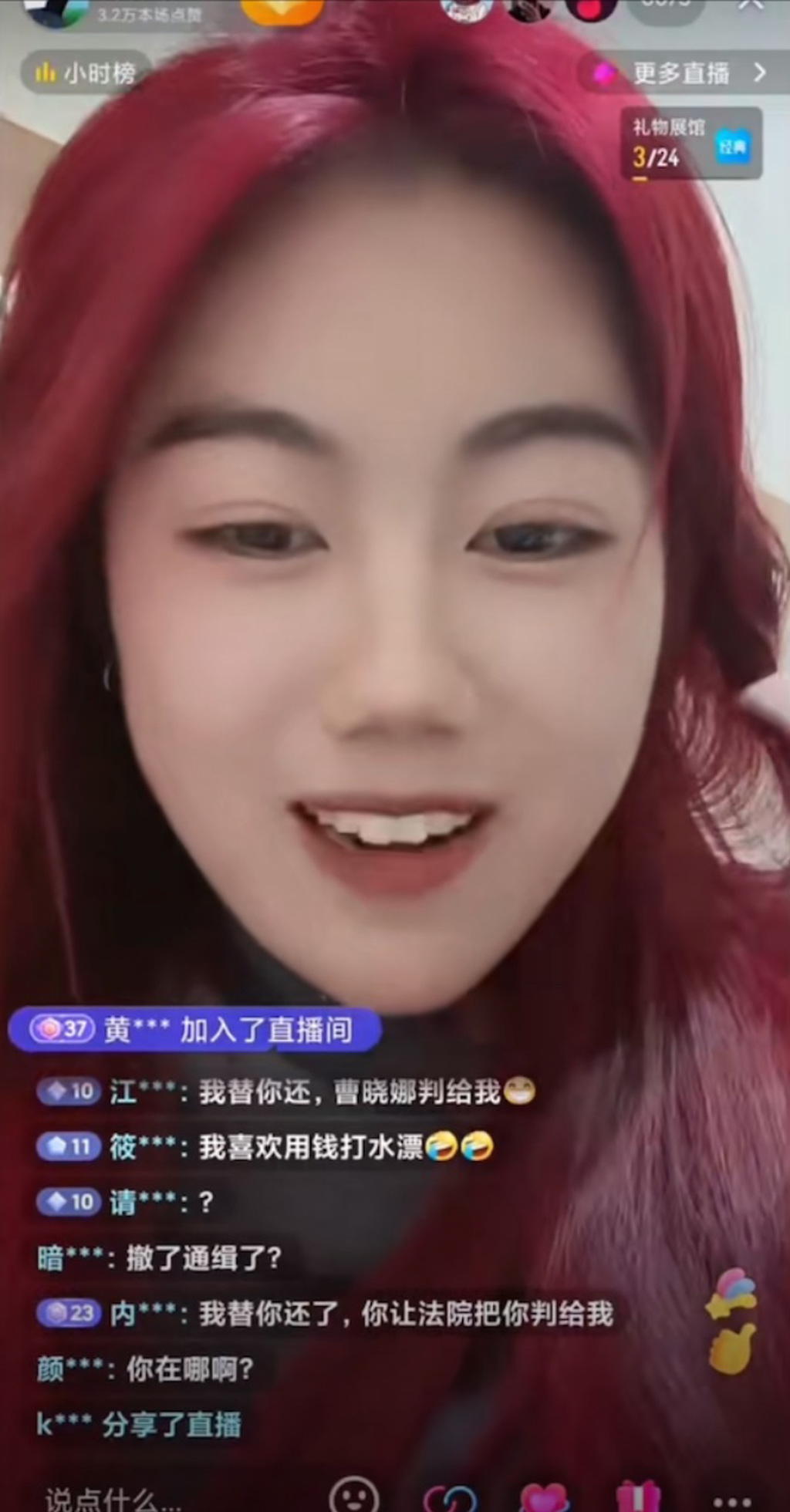Tap the 说点什么 comment input field

tap(116, 1498)
